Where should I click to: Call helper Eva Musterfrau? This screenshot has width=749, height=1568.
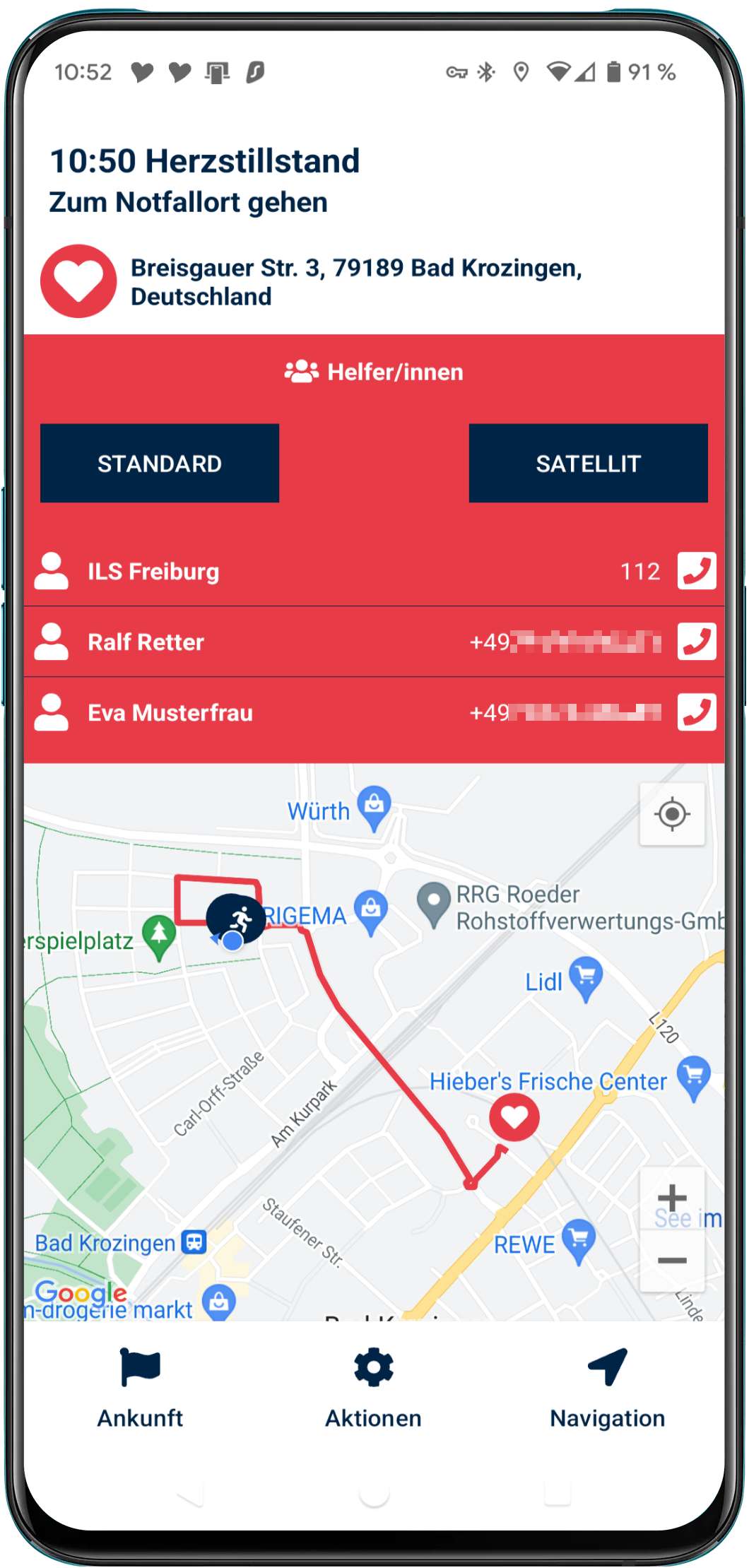[696, 712]
